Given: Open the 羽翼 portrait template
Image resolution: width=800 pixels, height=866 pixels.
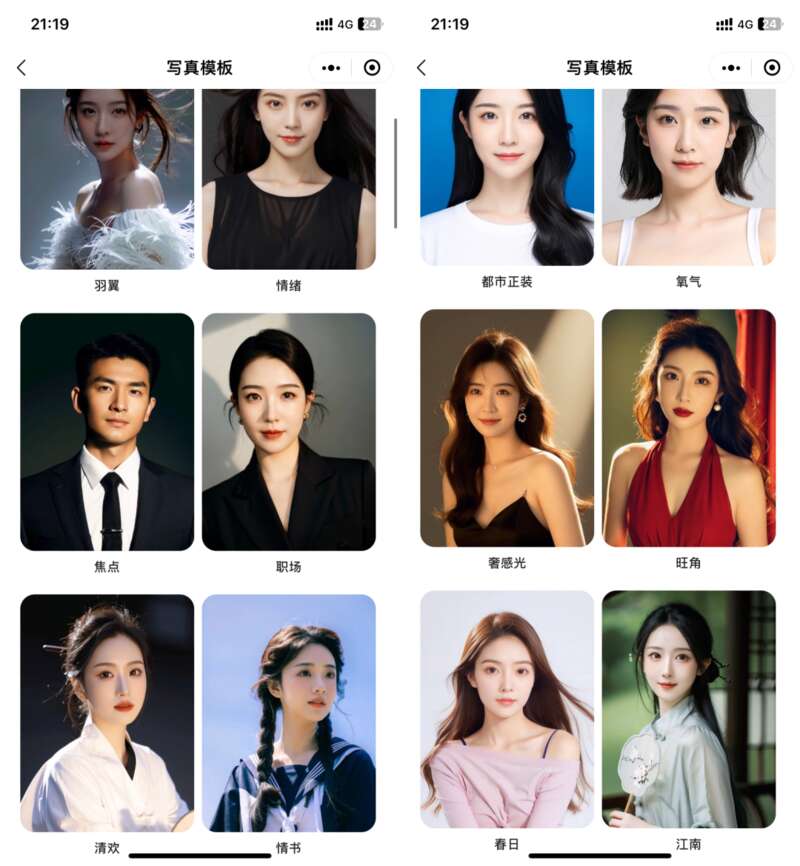Looking at the screenshot, I should pos(107,180).
